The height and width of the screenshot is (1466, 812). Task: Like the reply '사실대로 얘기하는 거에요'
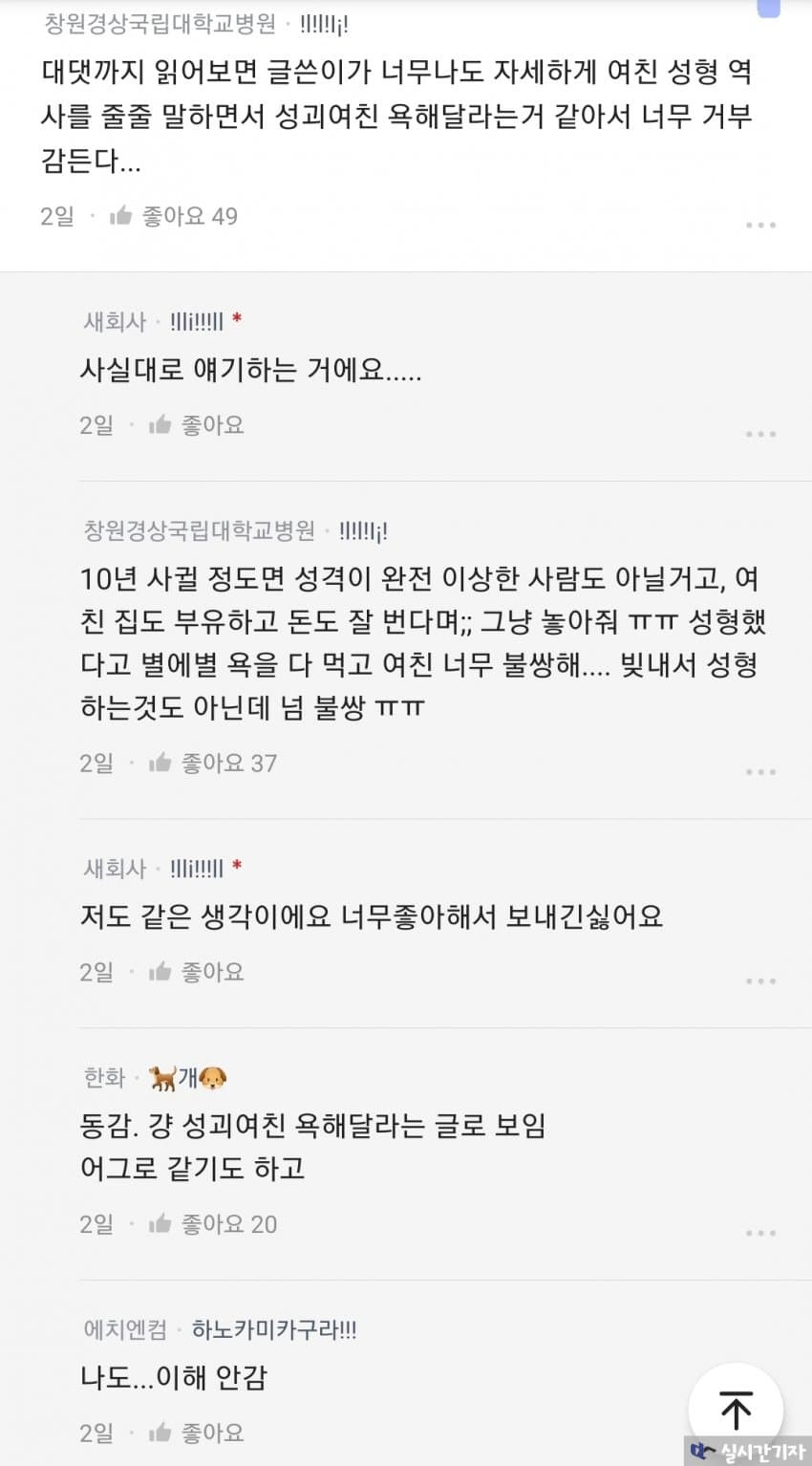pos(196,424)
